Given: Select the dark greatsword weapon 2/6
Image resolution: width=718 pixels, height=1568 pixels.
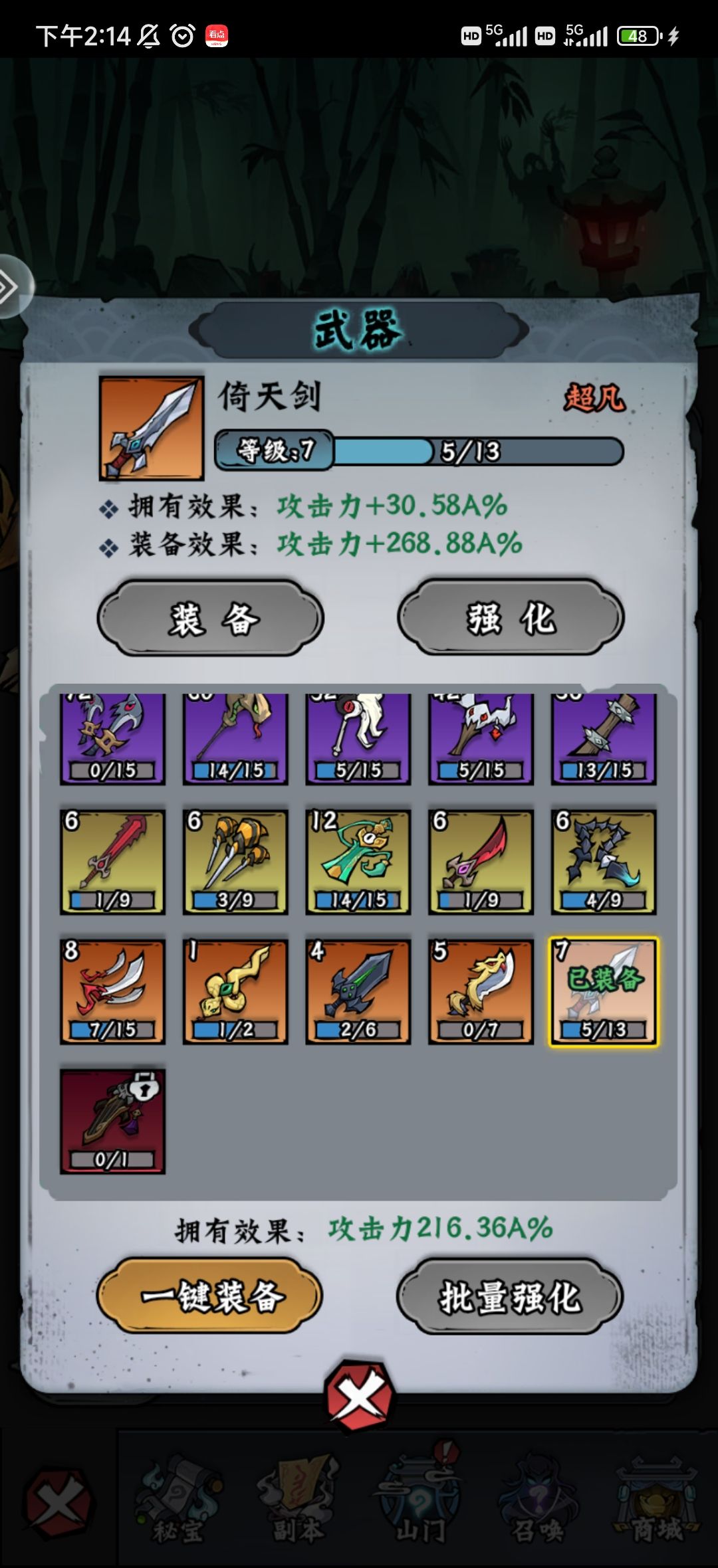Looking at the screenshot, I should [x=358, y=991].
